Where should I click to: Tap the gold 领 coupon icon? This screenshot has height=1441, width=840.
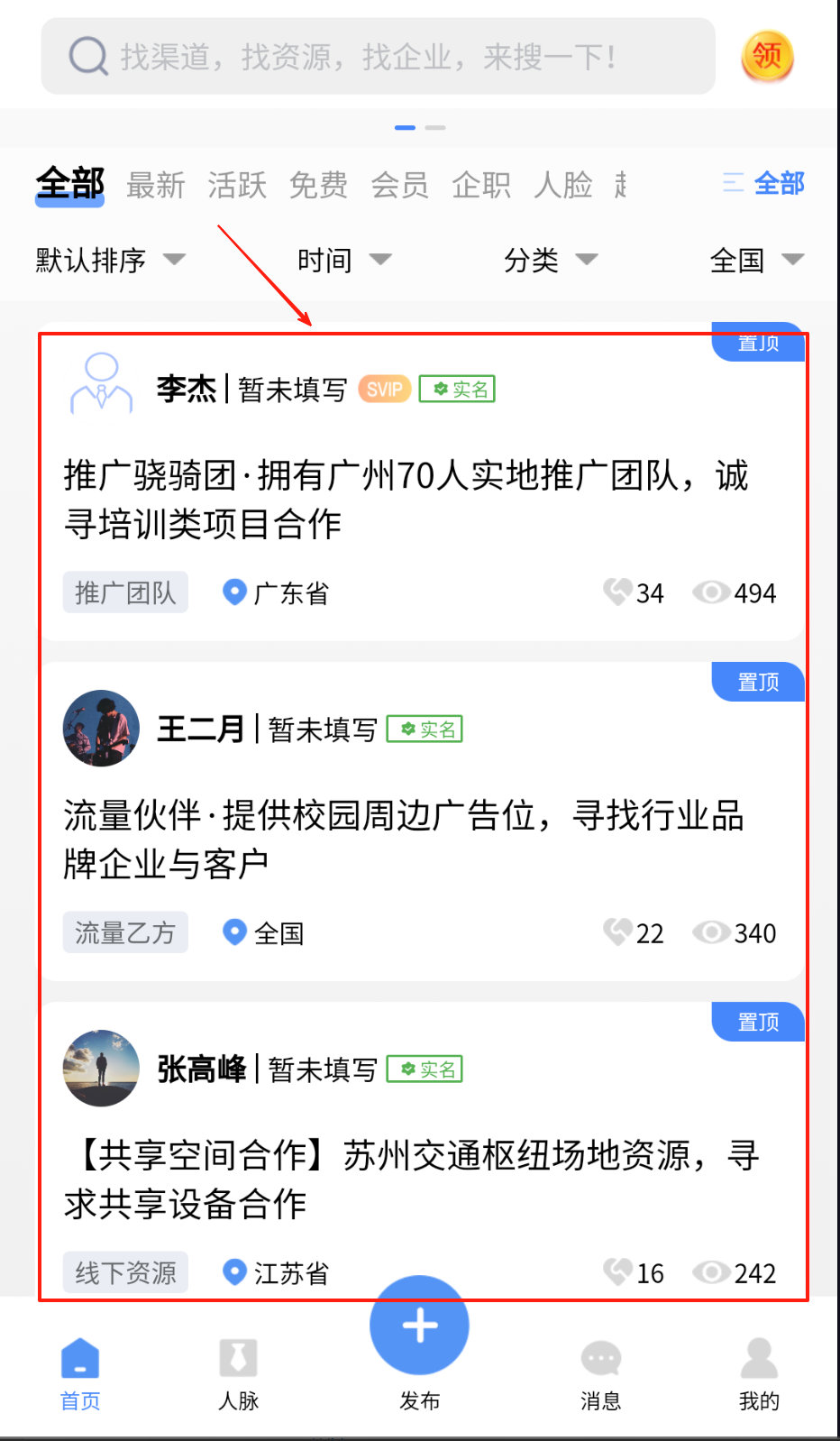tap(767, 56)
